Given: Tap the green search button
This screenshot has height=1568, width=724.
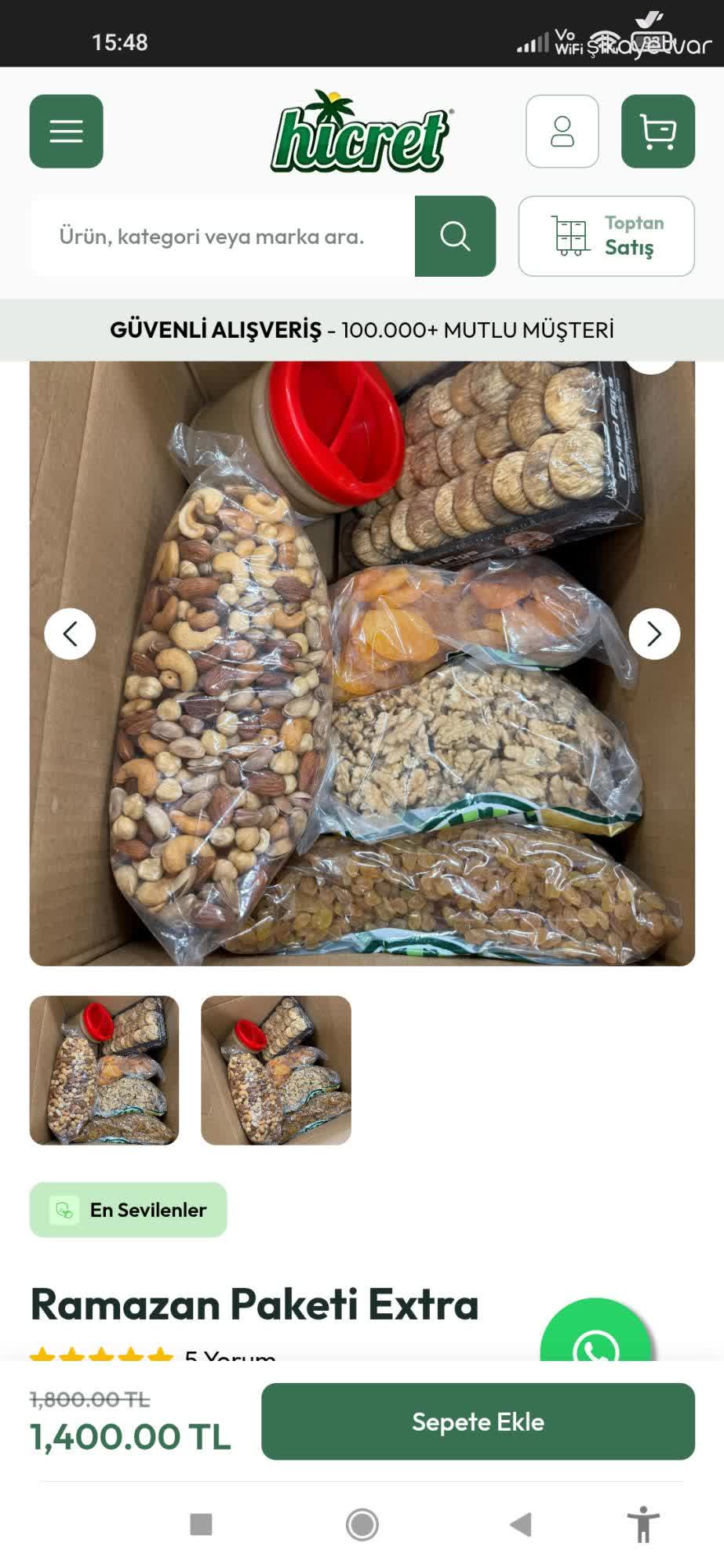Looking at the screenshot, I should (x=455, y=236).
